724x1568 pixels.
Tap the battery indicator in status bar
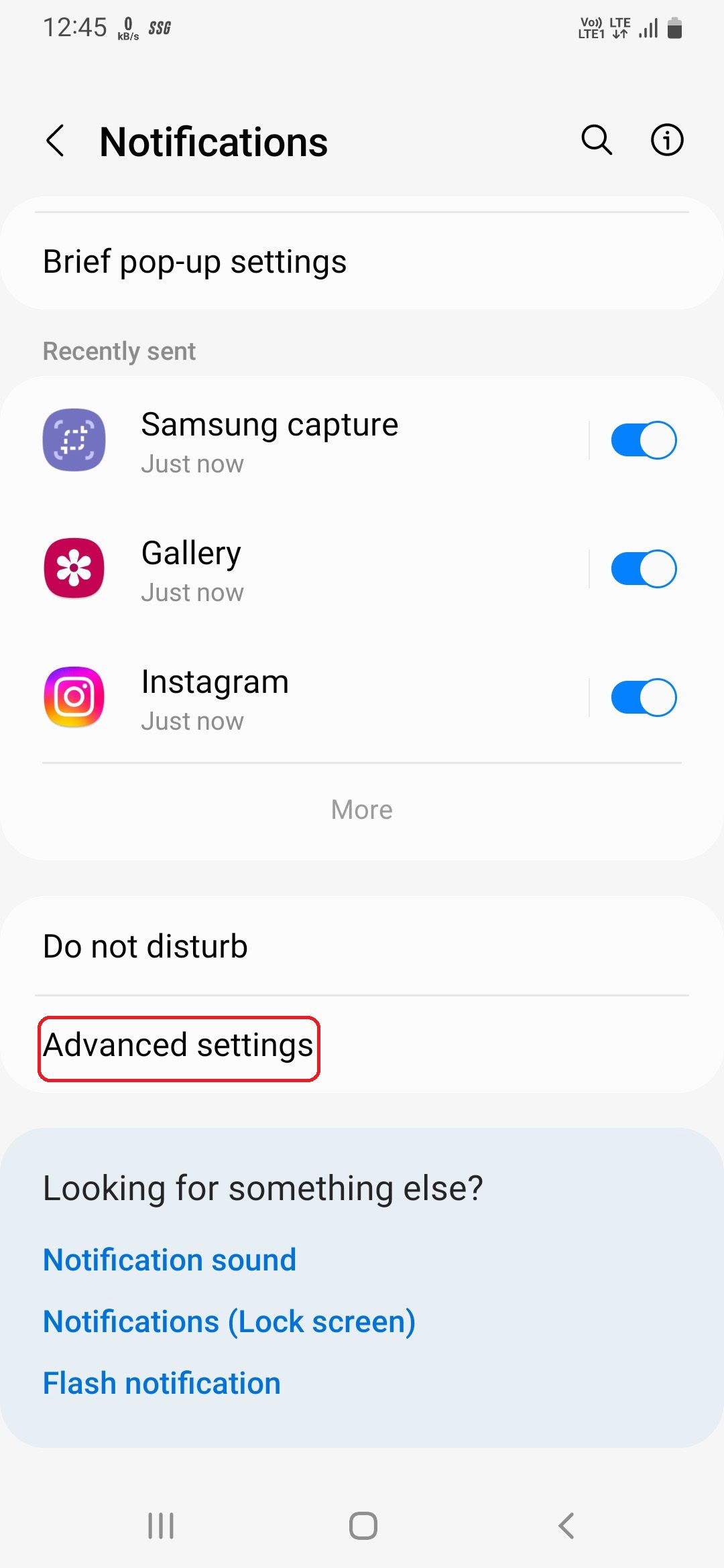[x=676, y=28]
